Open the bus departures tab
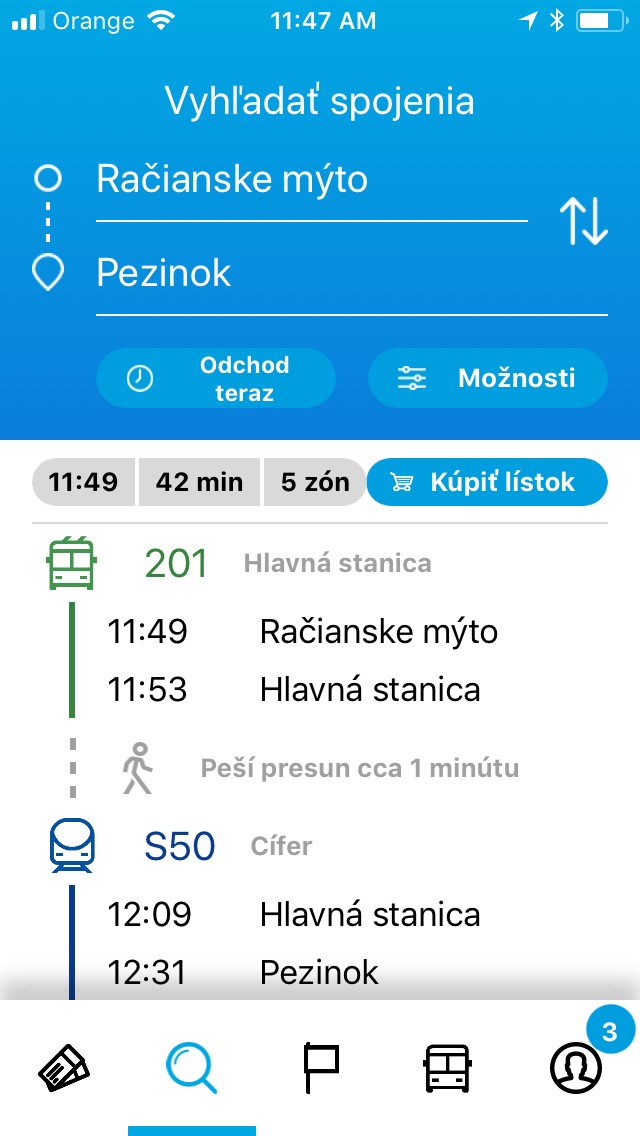The image size is (640, 1136). (447, 1069)
